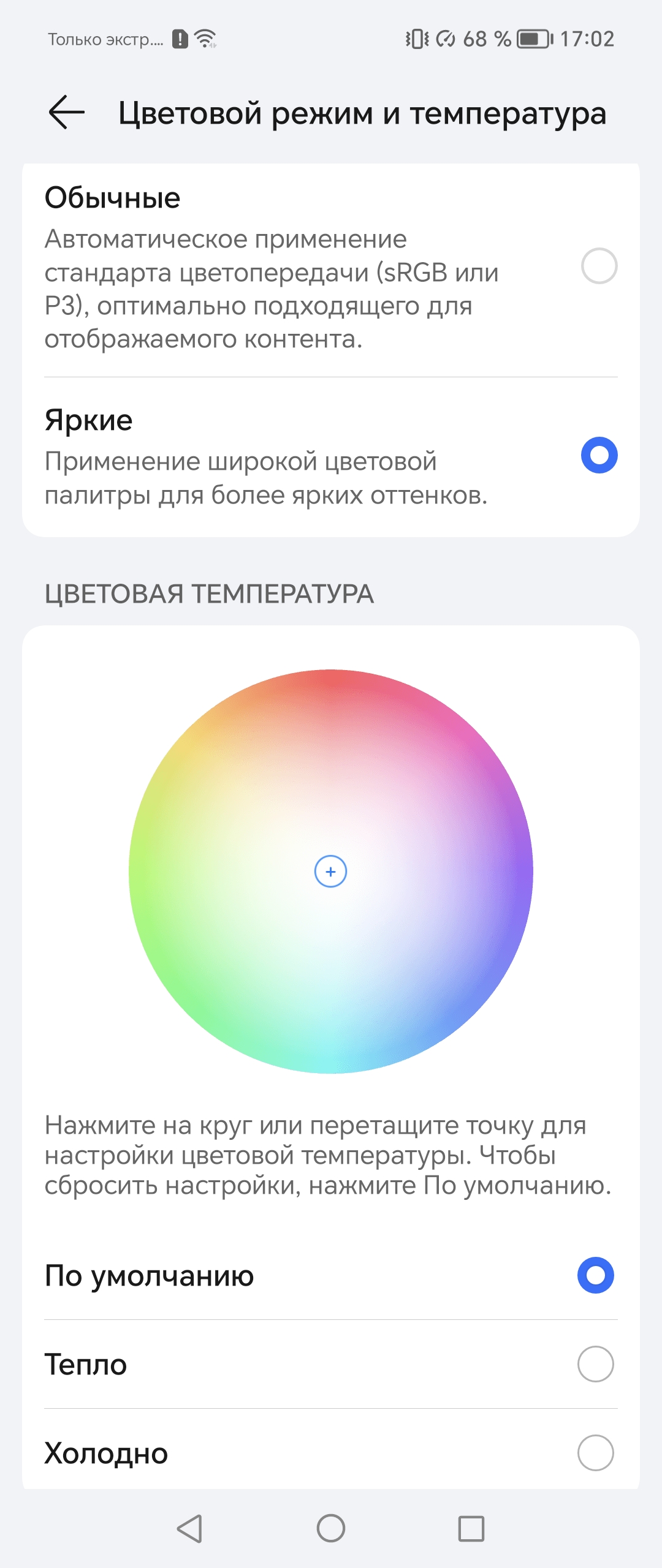This screenshot has height=1568, width=662.
Task: Select the Яркие color mode
Action: coord(598,455)
